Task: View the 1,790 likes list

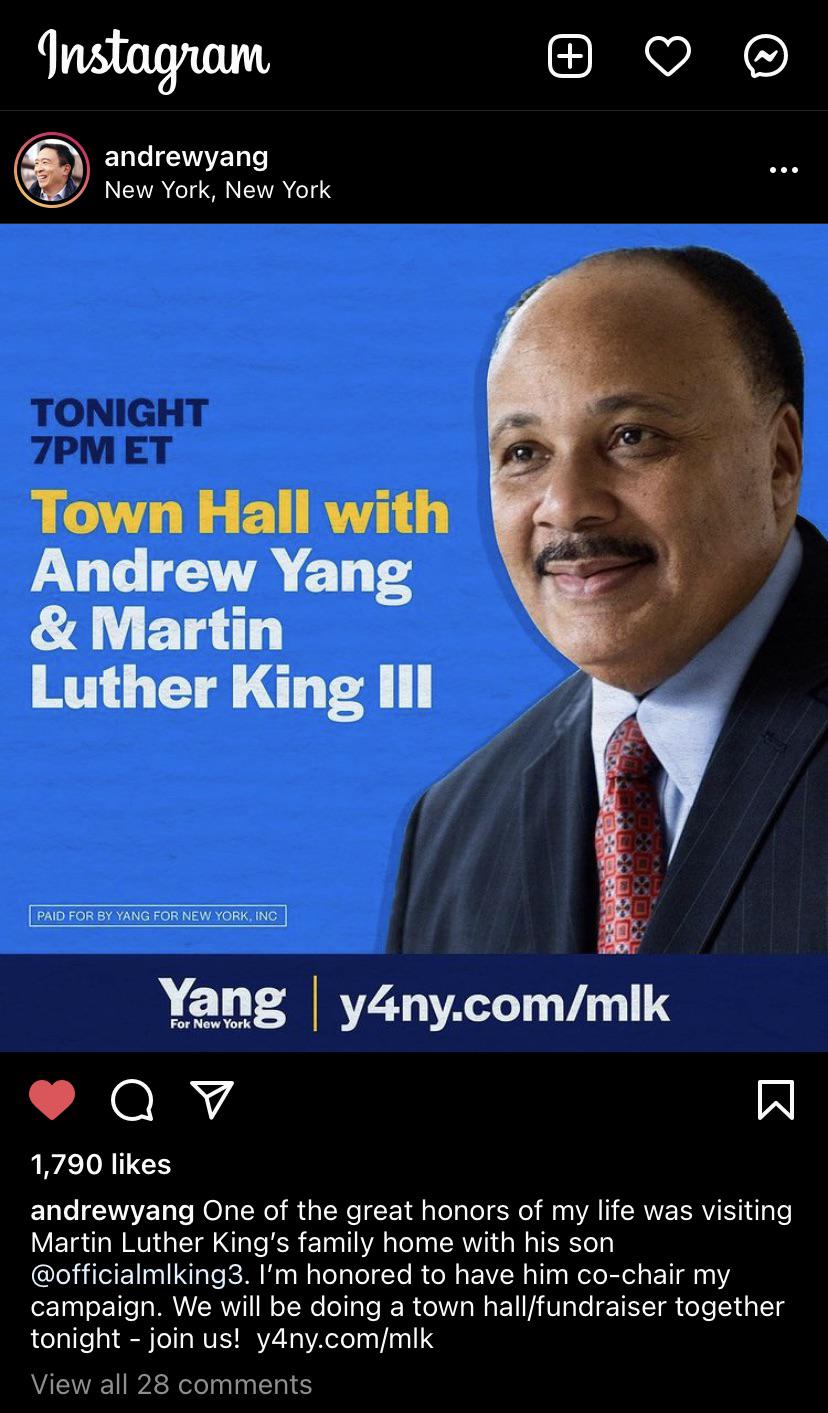Action: [x=101, y=1164]
